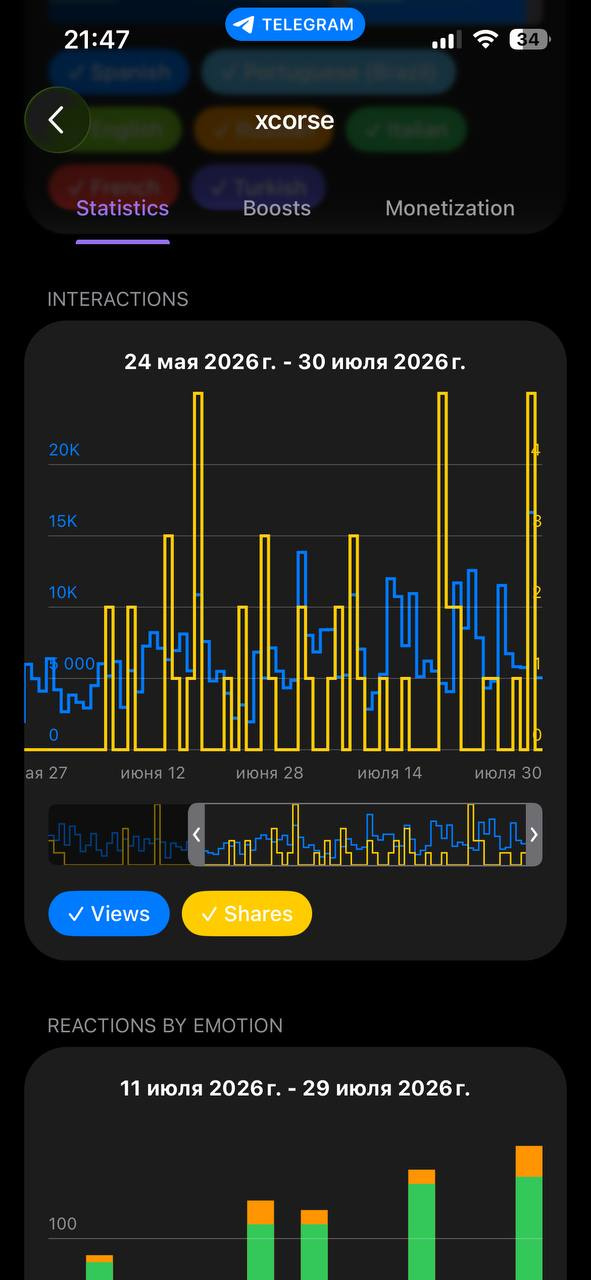Open the Monetization tab
This screenshot has width=591, height=1280.
coord(450,208)
